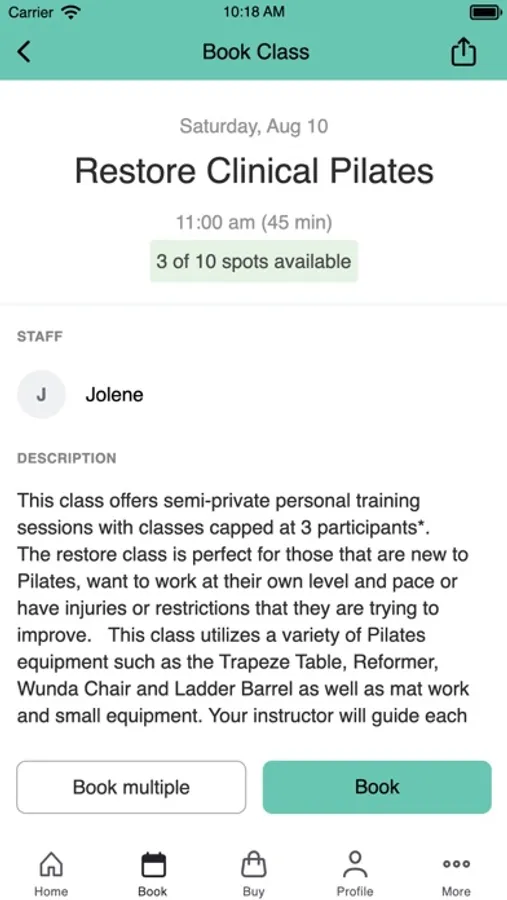507x900 pixels.
Task: Open the Buy tab
Action: tap(254, 874)
